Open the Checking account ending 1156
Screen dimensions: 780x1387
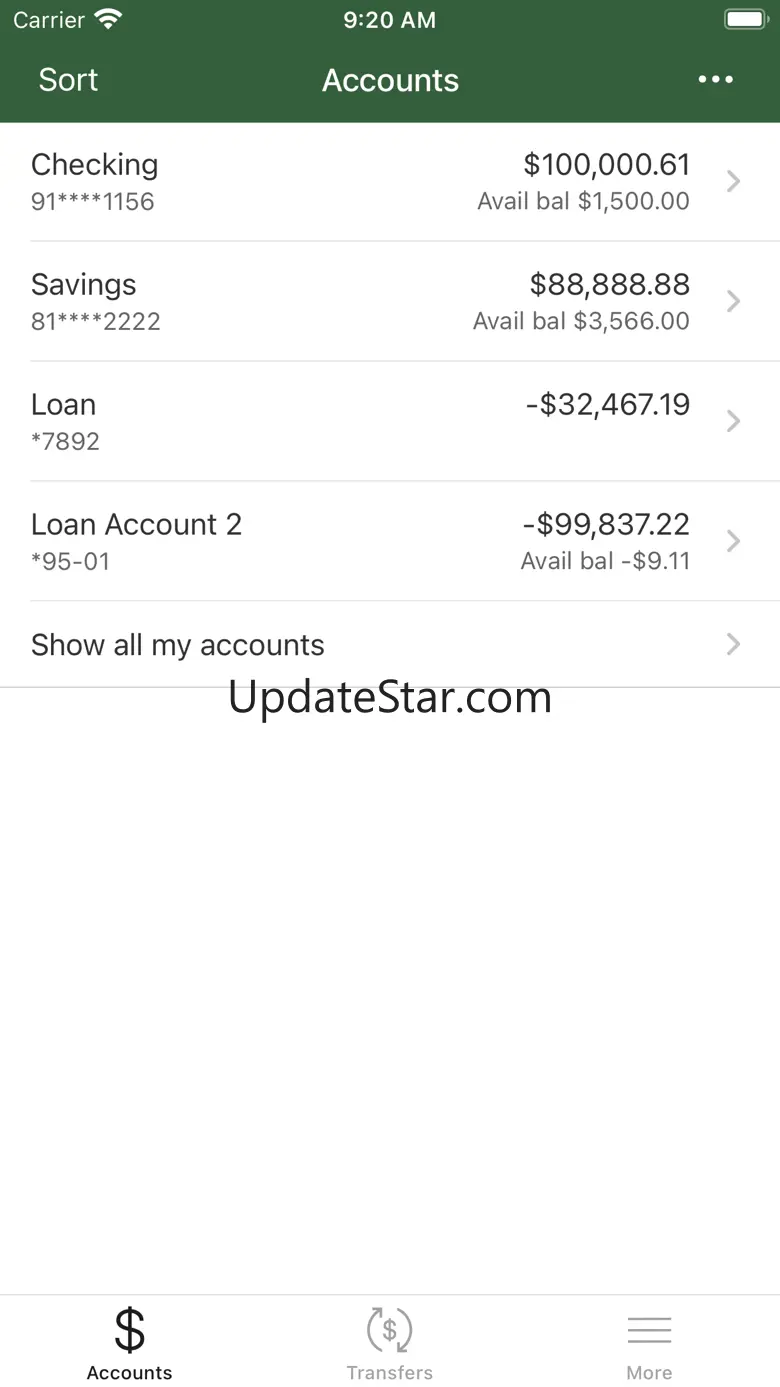coord(390,181)
